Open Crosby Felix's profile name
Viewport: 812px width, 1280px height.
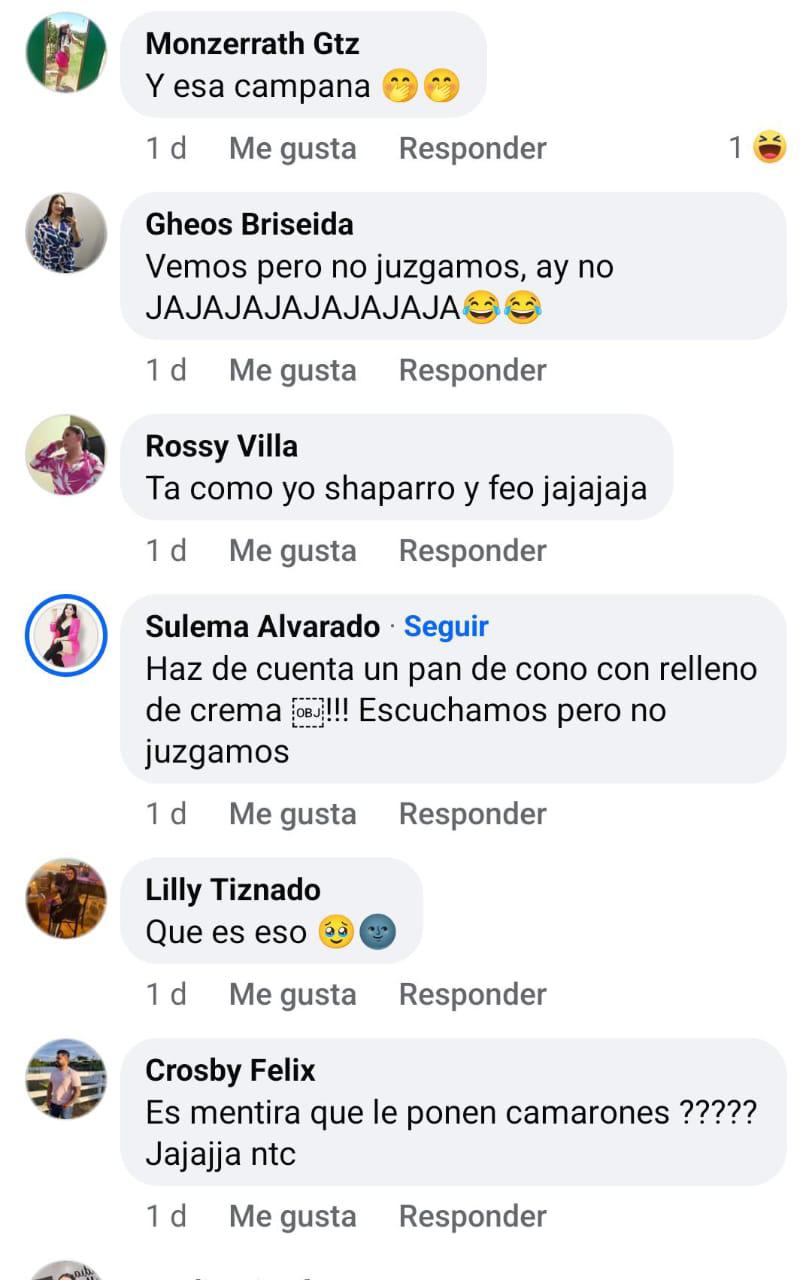click(x=230, y=1070)
